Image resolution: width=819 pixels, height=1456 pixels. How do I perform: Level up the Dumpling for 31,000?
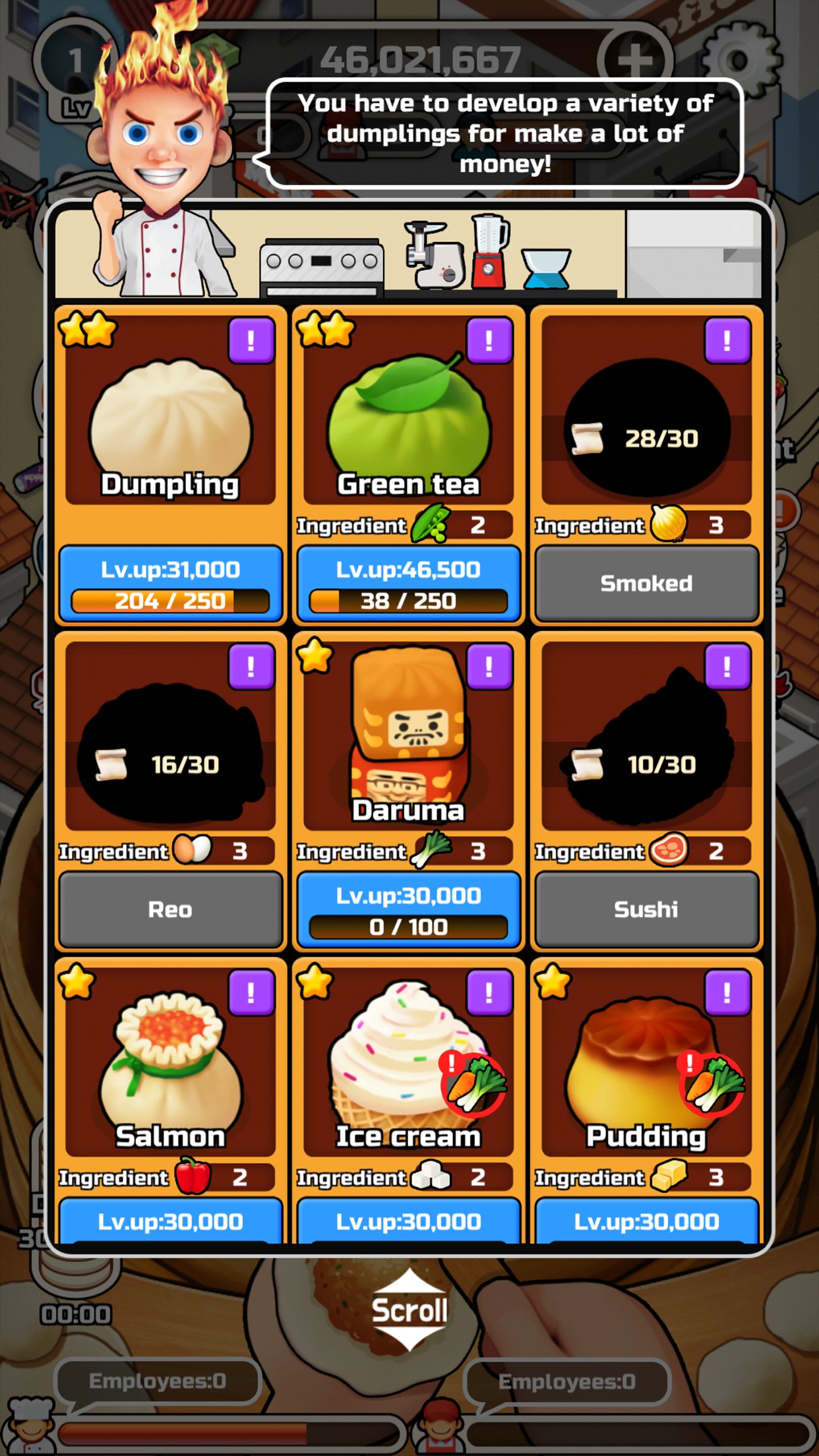coord(171,584)
